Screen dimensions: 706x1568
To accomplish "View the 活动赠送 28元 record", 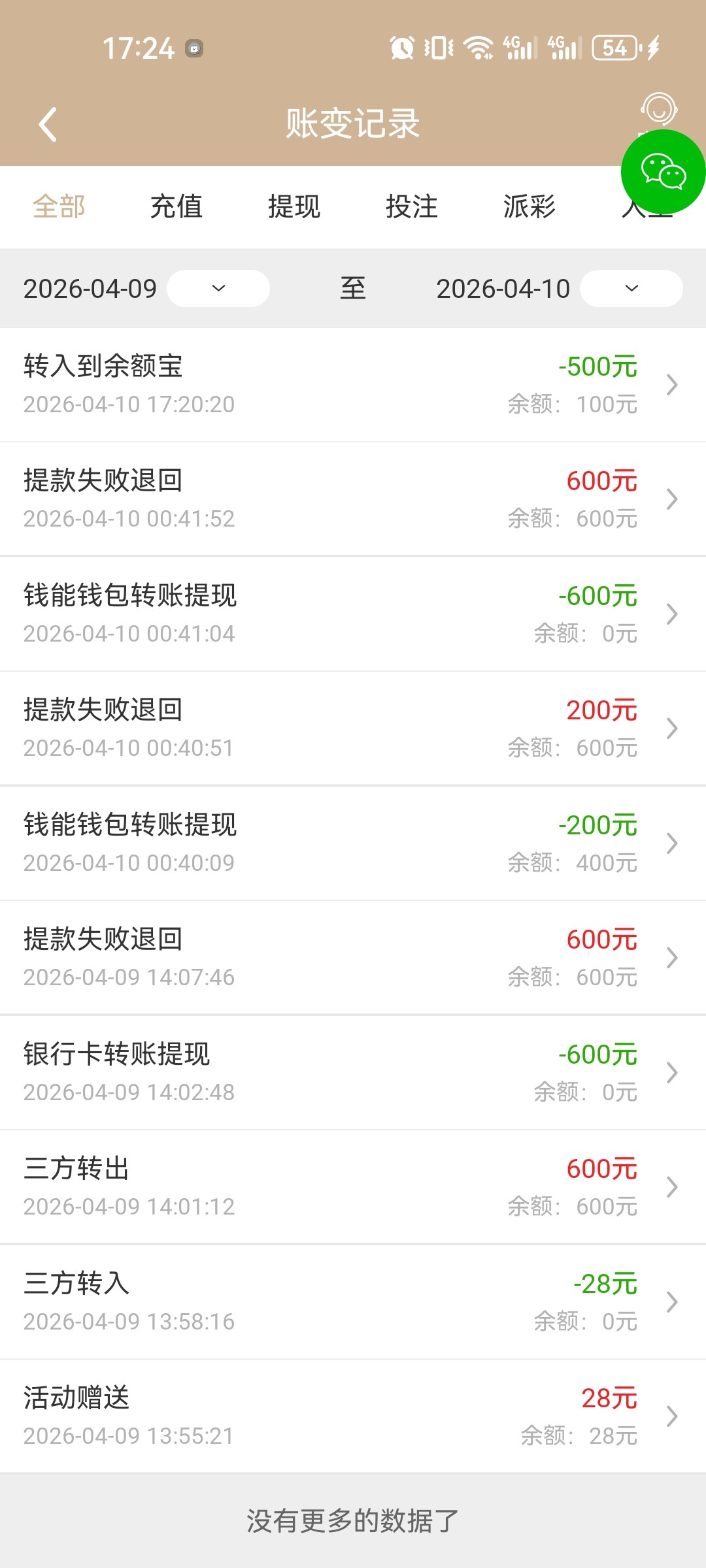I will [353, 1416].
